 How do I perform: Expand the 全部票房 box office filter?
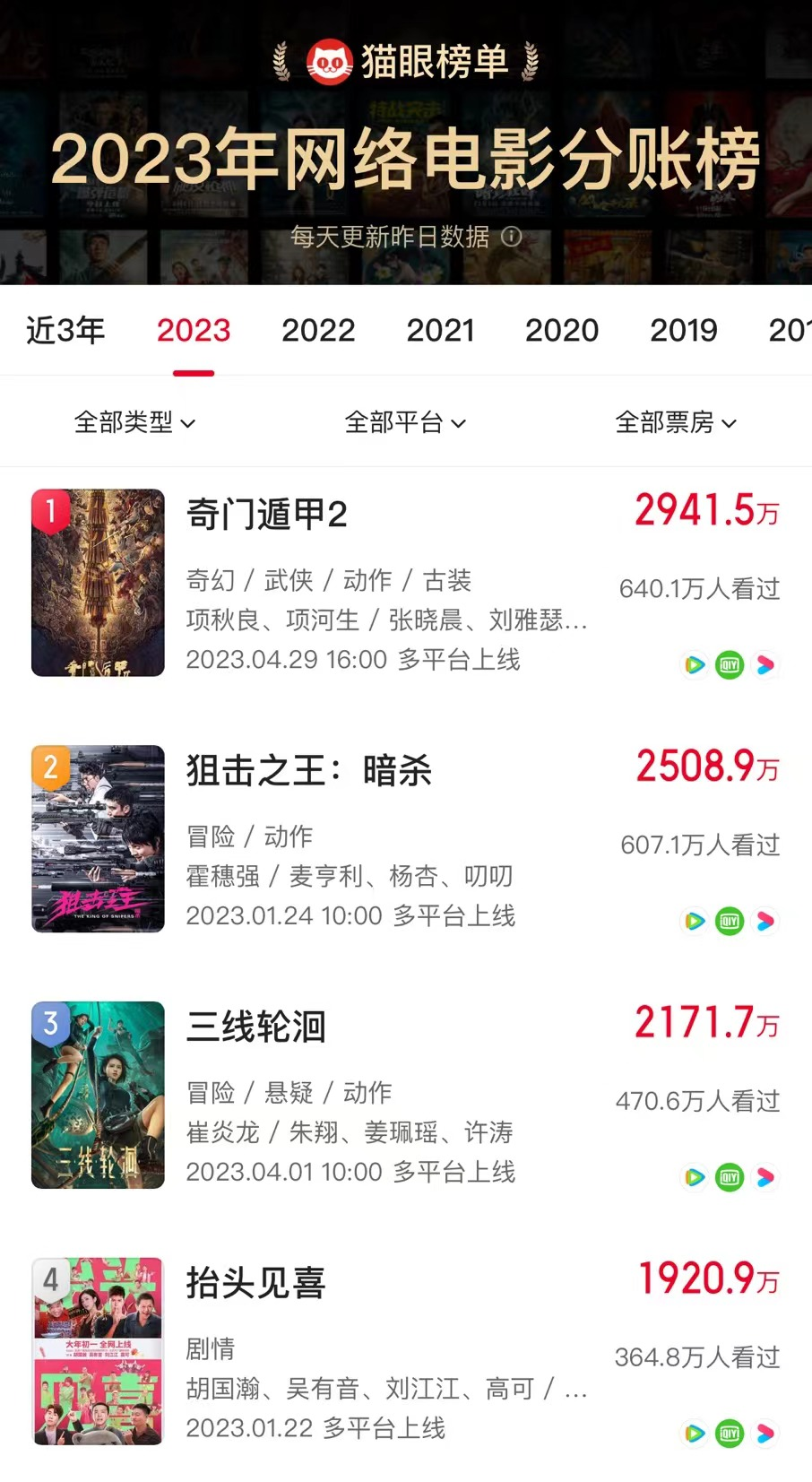pos(676,422)
